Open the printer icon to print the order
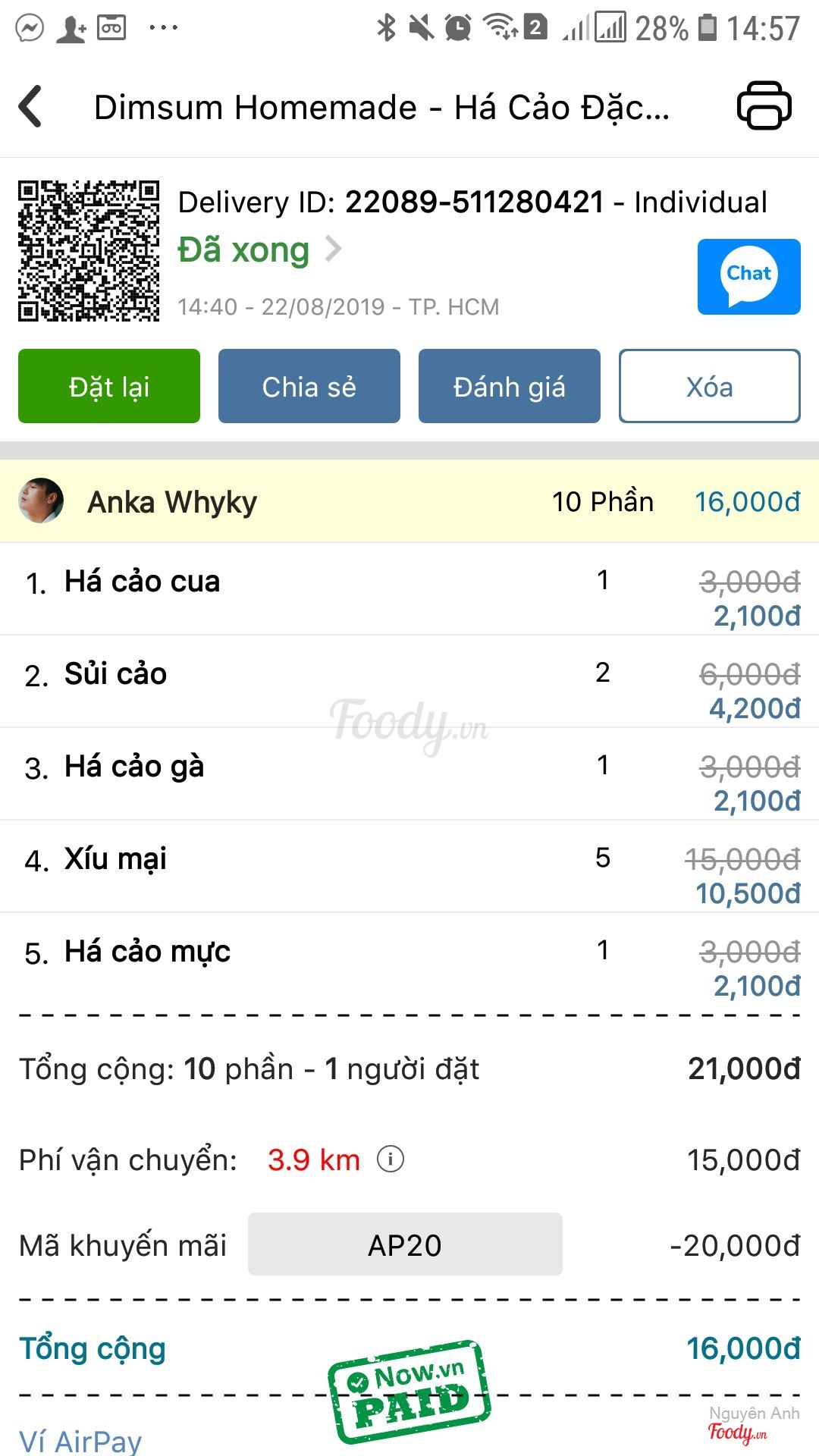Screen dimensions: 819x1456 pos(764,105)
